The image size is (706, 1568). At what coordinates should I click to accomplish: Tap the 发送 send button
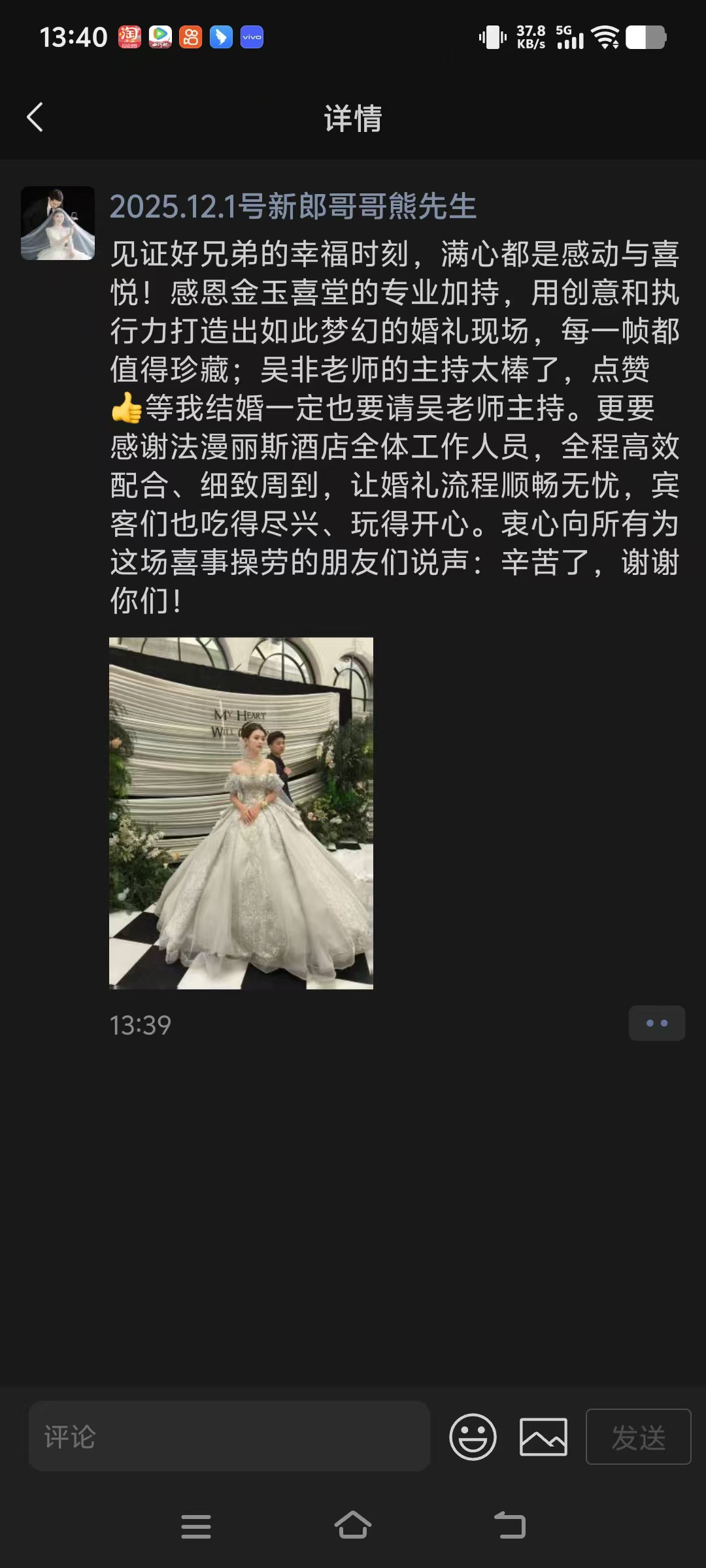pos(638,1436)
